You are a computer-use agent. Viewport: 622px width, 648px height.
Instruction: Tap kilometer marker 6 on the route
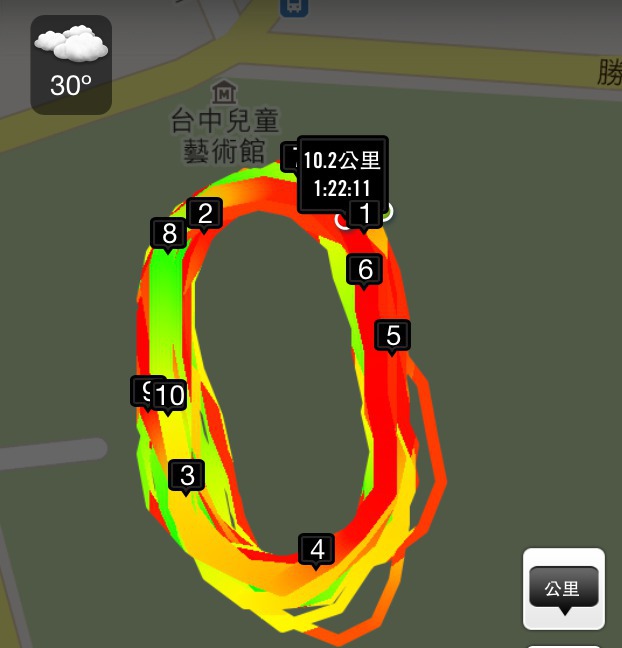(364, 269)
